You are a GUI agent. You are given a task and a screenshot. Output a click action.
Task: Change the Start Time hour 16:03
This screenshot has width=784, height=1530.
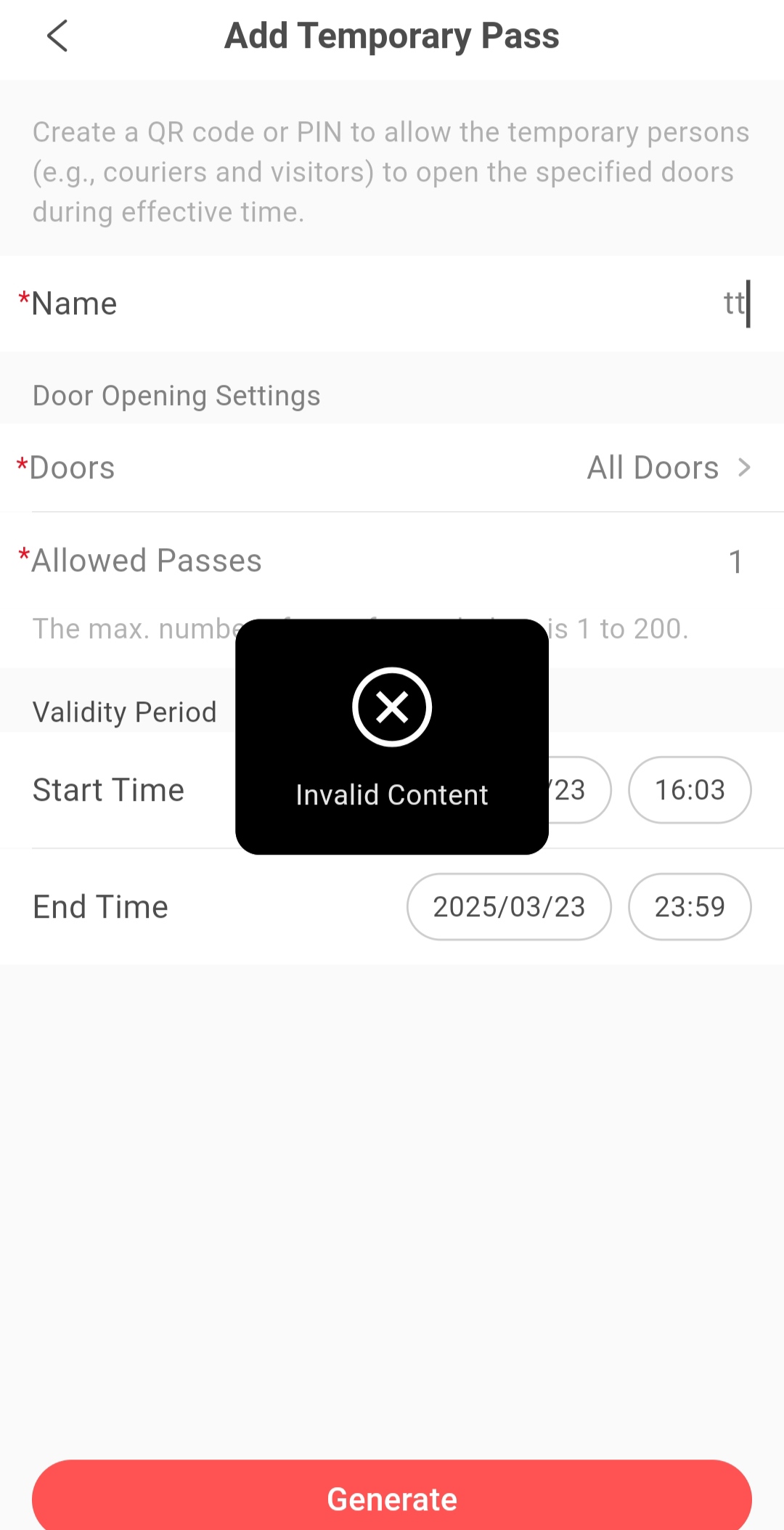(x=689, y=790)
